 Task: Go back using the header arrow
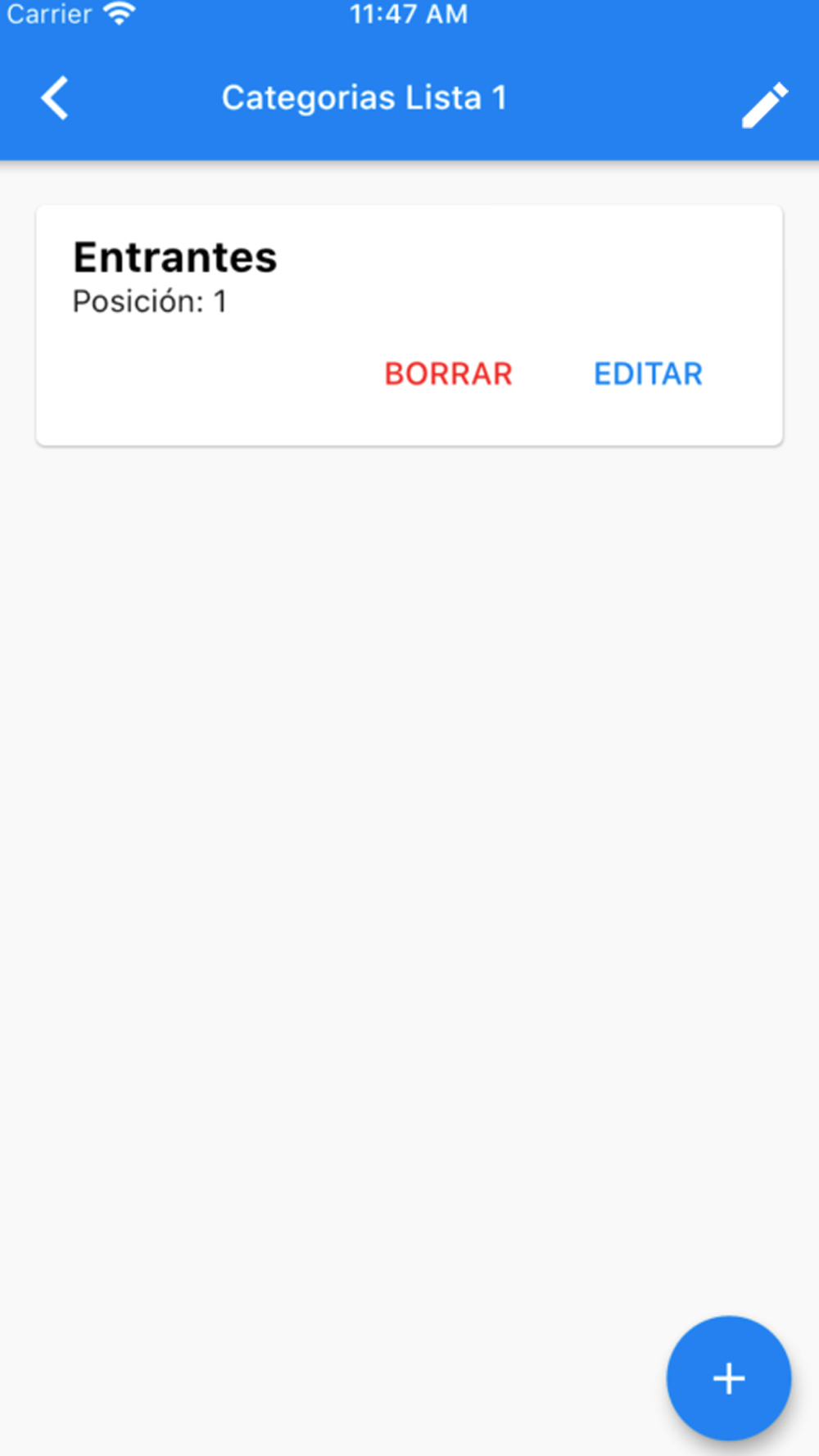pos(55,99)
